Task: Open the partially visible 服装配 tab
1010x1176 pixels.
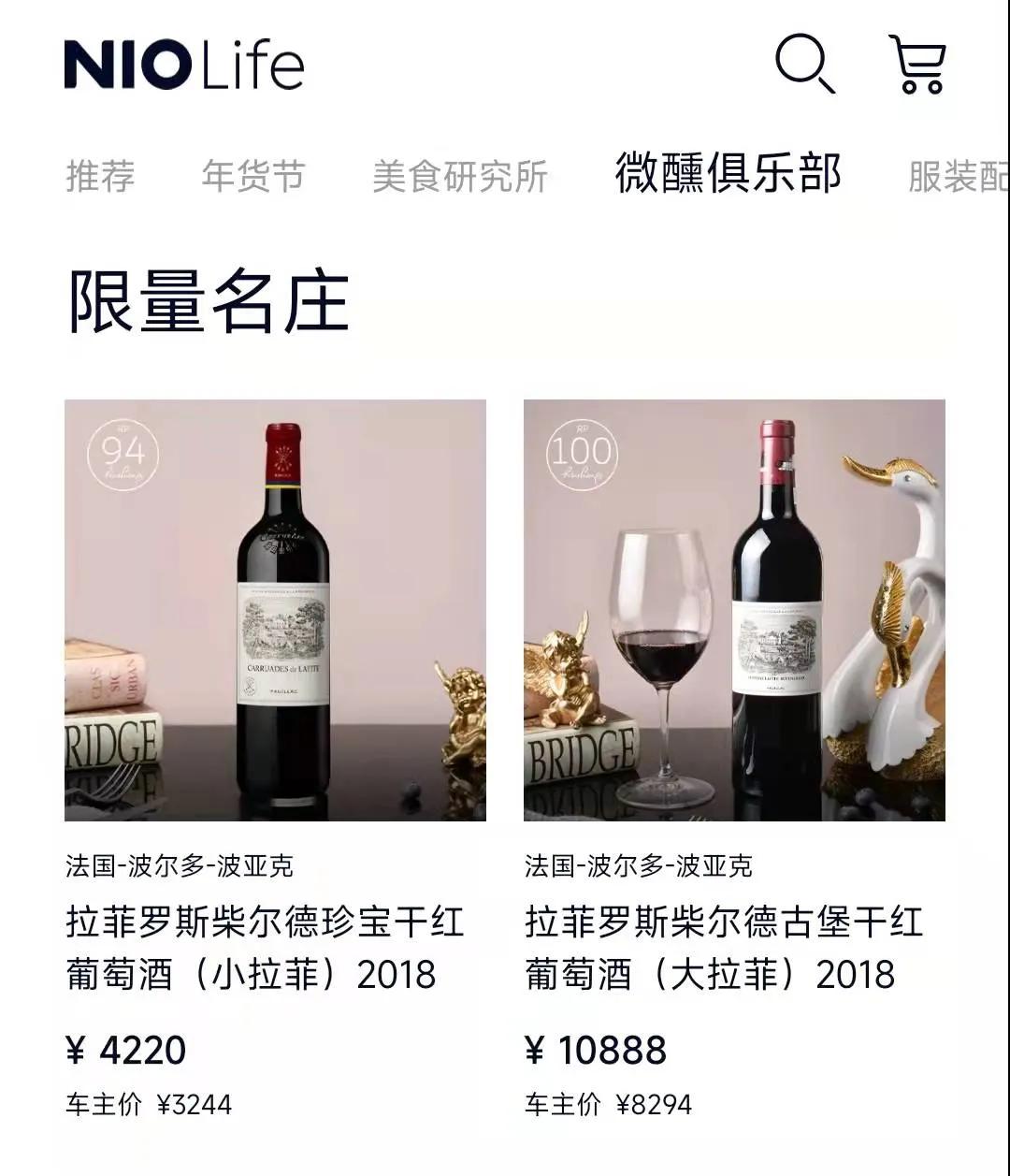Action: [956, 174]
